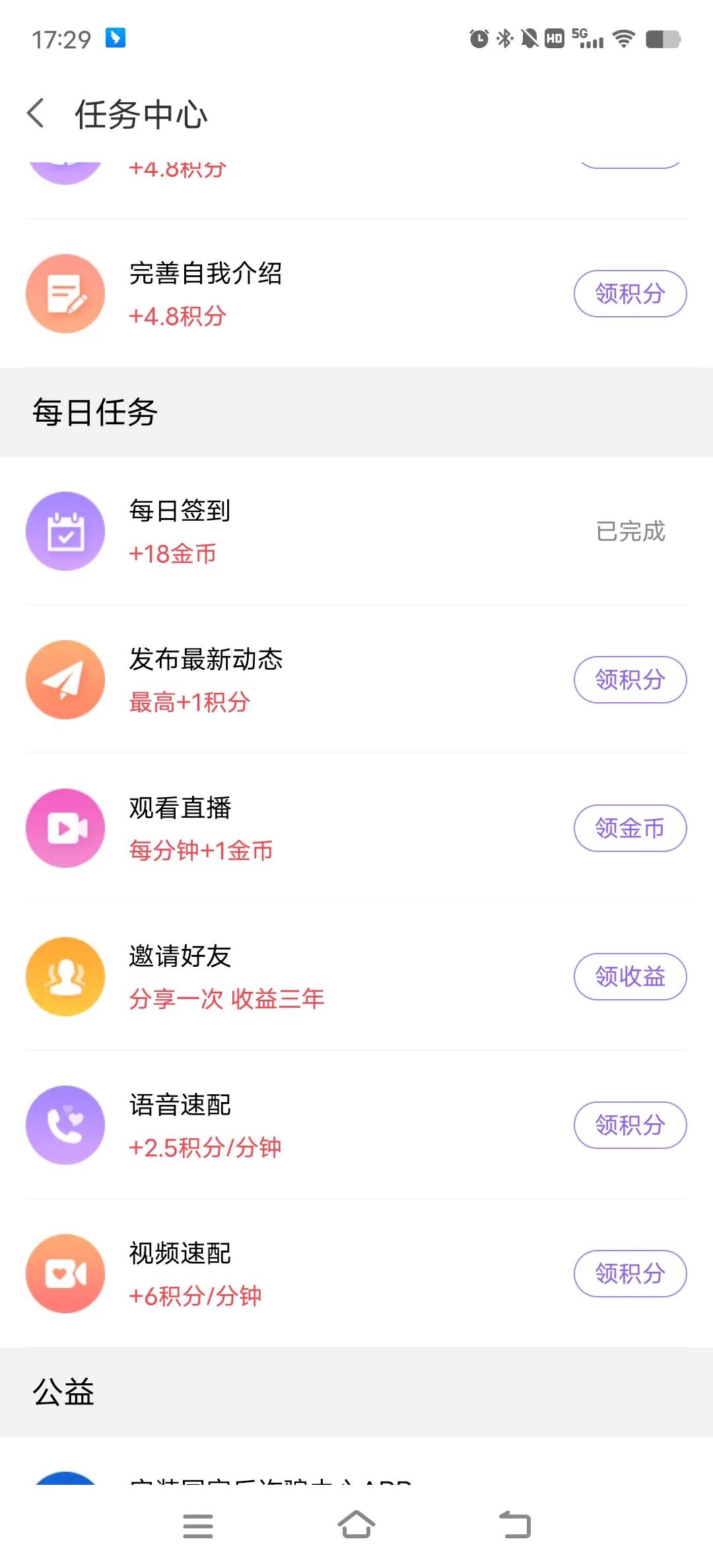Tap the 发布最新动态 paper plane icon
This screenshot has height=1568, width=713.
click(x=65, y=679)
